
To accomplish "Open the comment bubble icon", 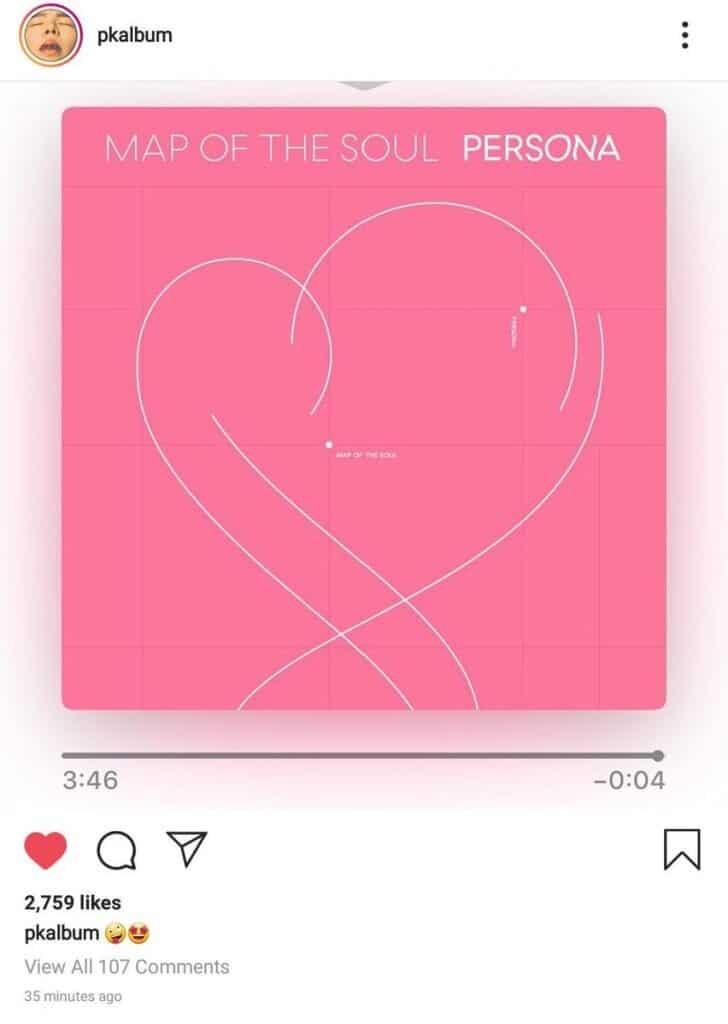I will point(116,850).
